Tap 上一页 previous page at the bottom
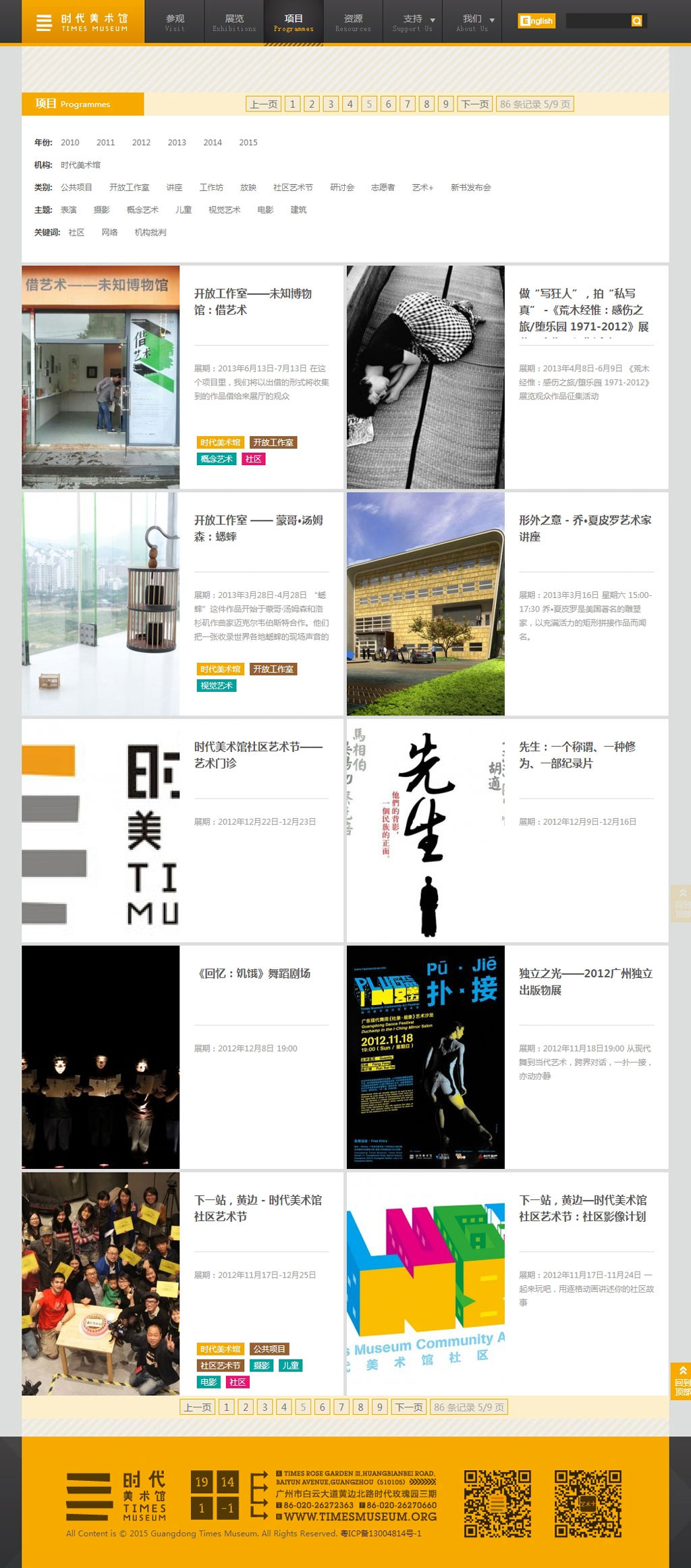 pyautogui.click(x=198, y=1407)
